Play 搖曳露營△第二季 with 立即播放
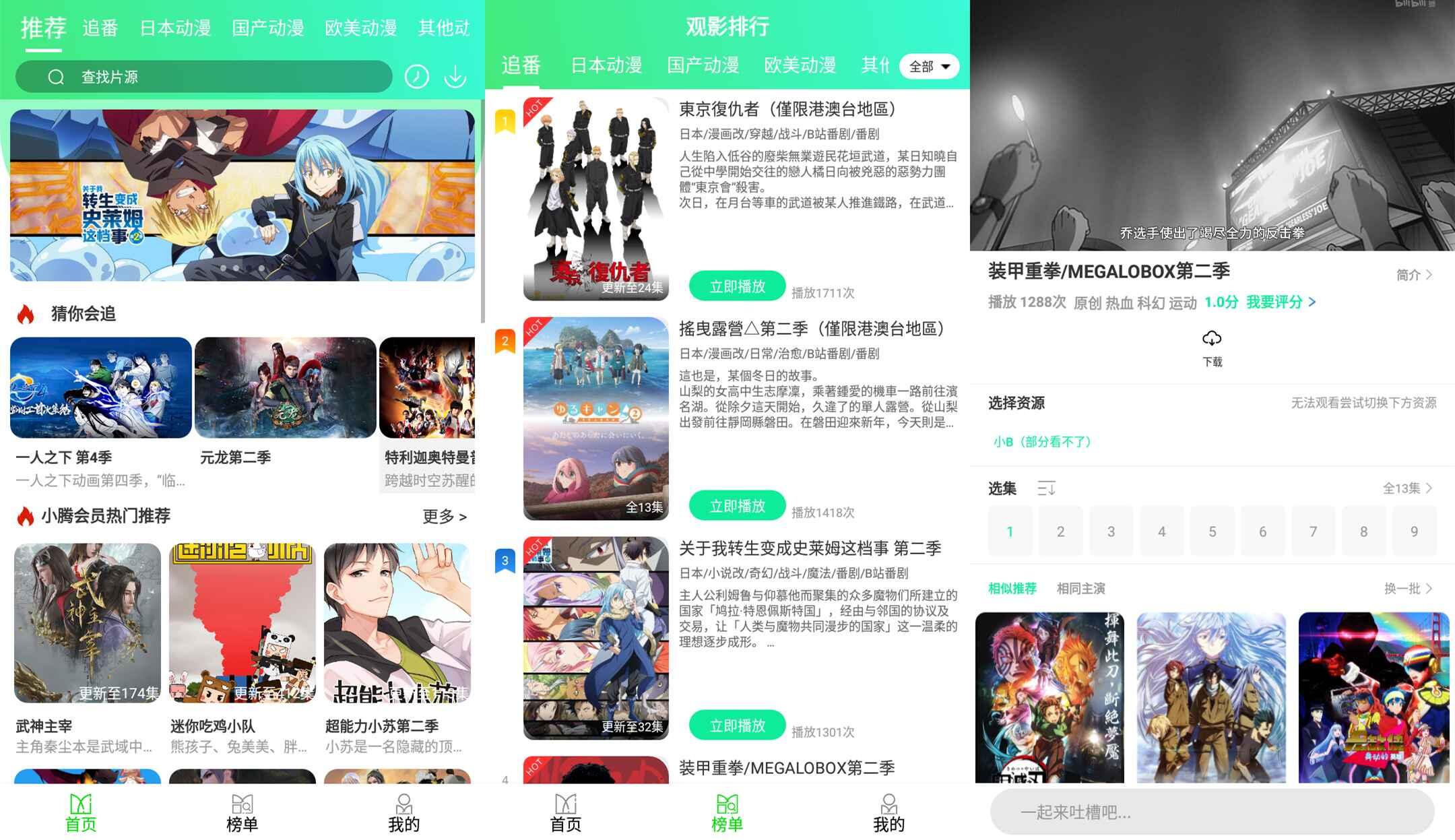 (737, 506)
